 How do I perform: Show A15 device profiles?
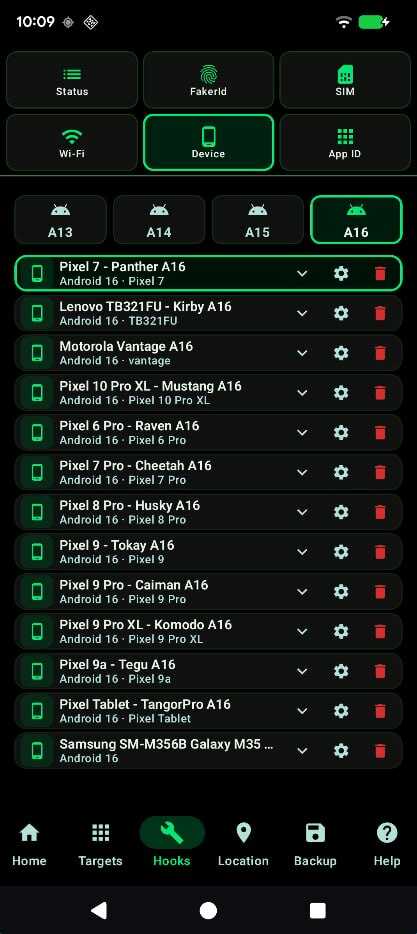tap(258, 220)
